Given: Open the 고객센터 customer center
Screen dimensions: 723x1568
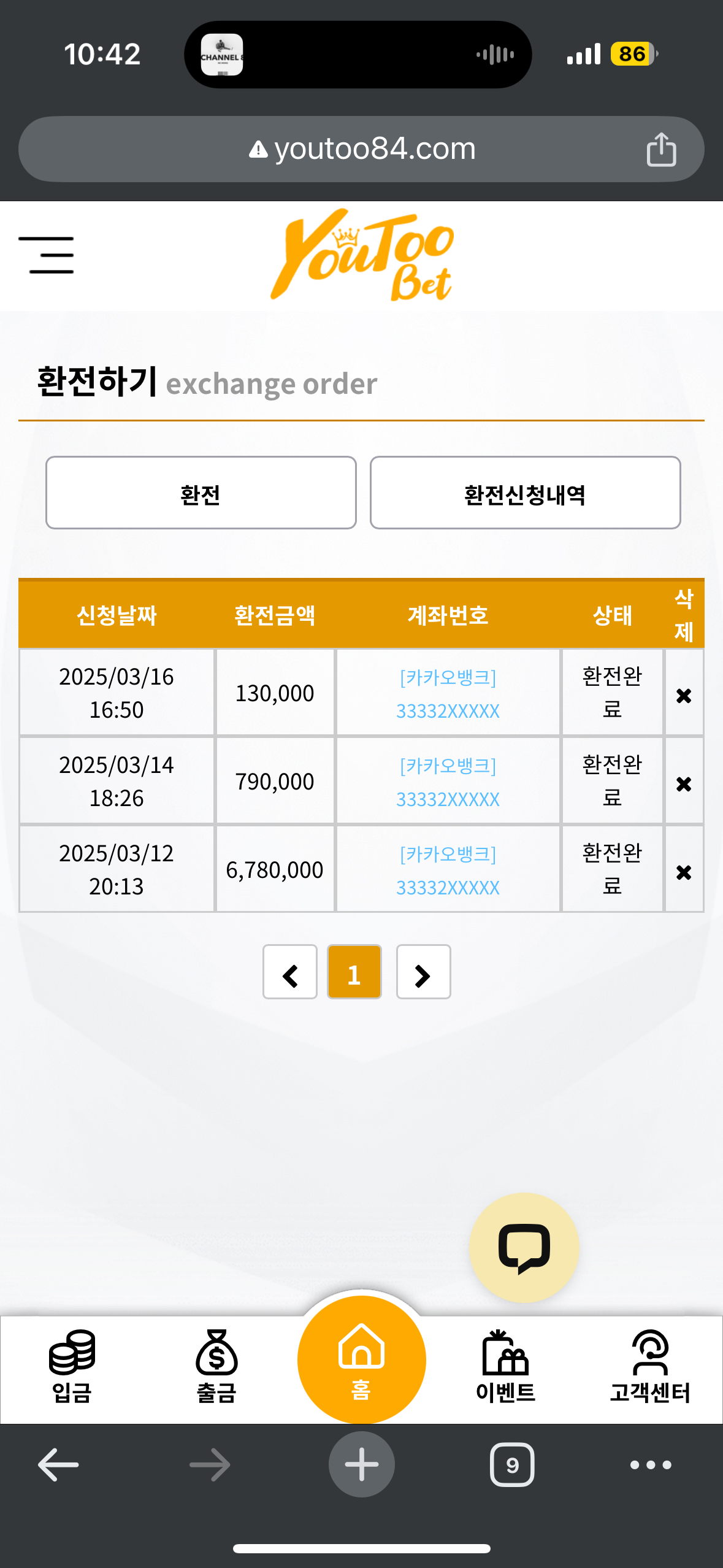Looking at the screenshot, I should pyautogui.click(x=649, y=1366).
